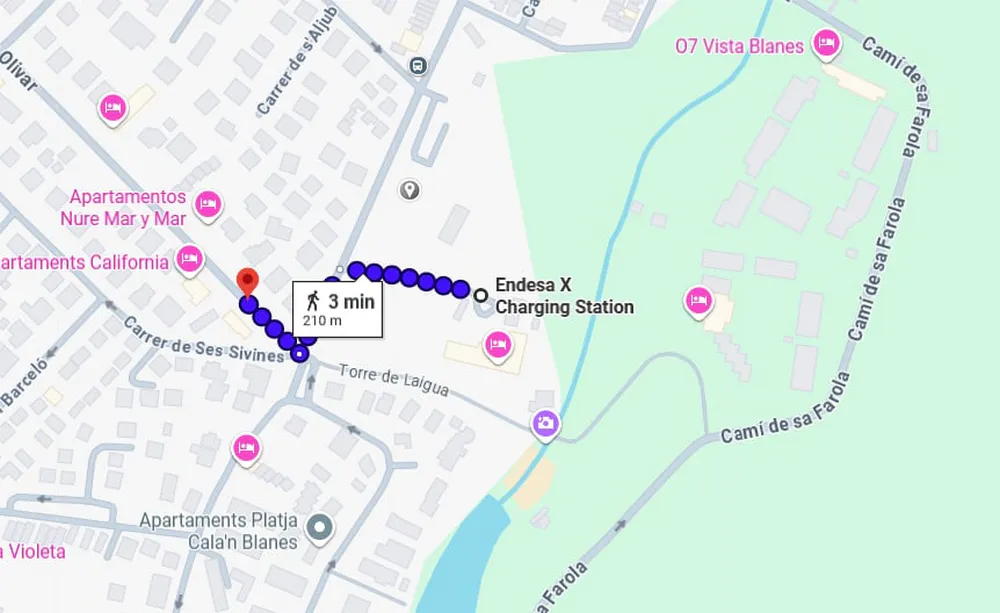
Task: Select Apartaments Platja Cala'n Blanes marker
Action: 320,527
